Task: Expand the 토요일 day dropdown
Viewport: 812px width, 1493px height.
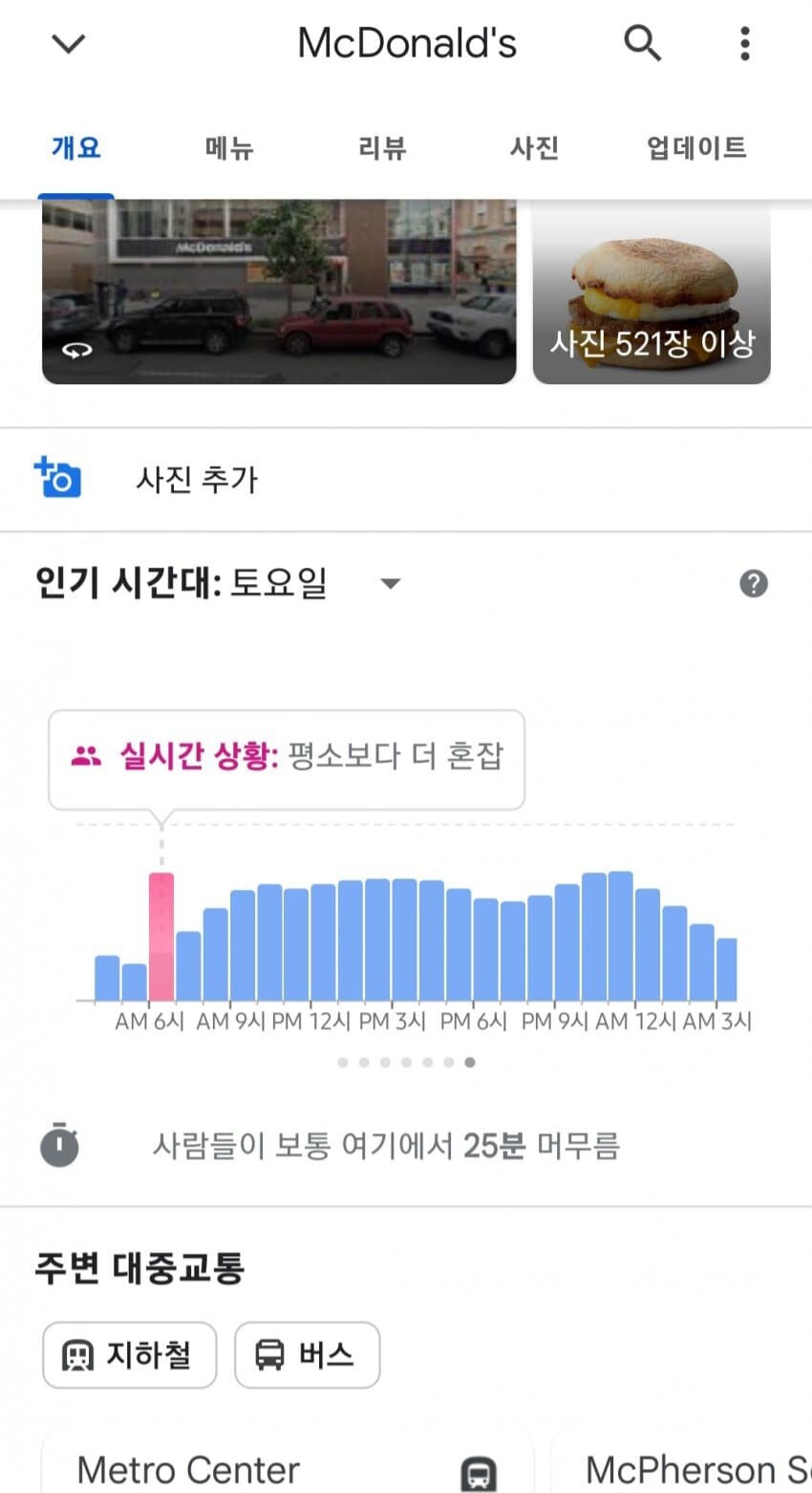Action: click(390, 583)
